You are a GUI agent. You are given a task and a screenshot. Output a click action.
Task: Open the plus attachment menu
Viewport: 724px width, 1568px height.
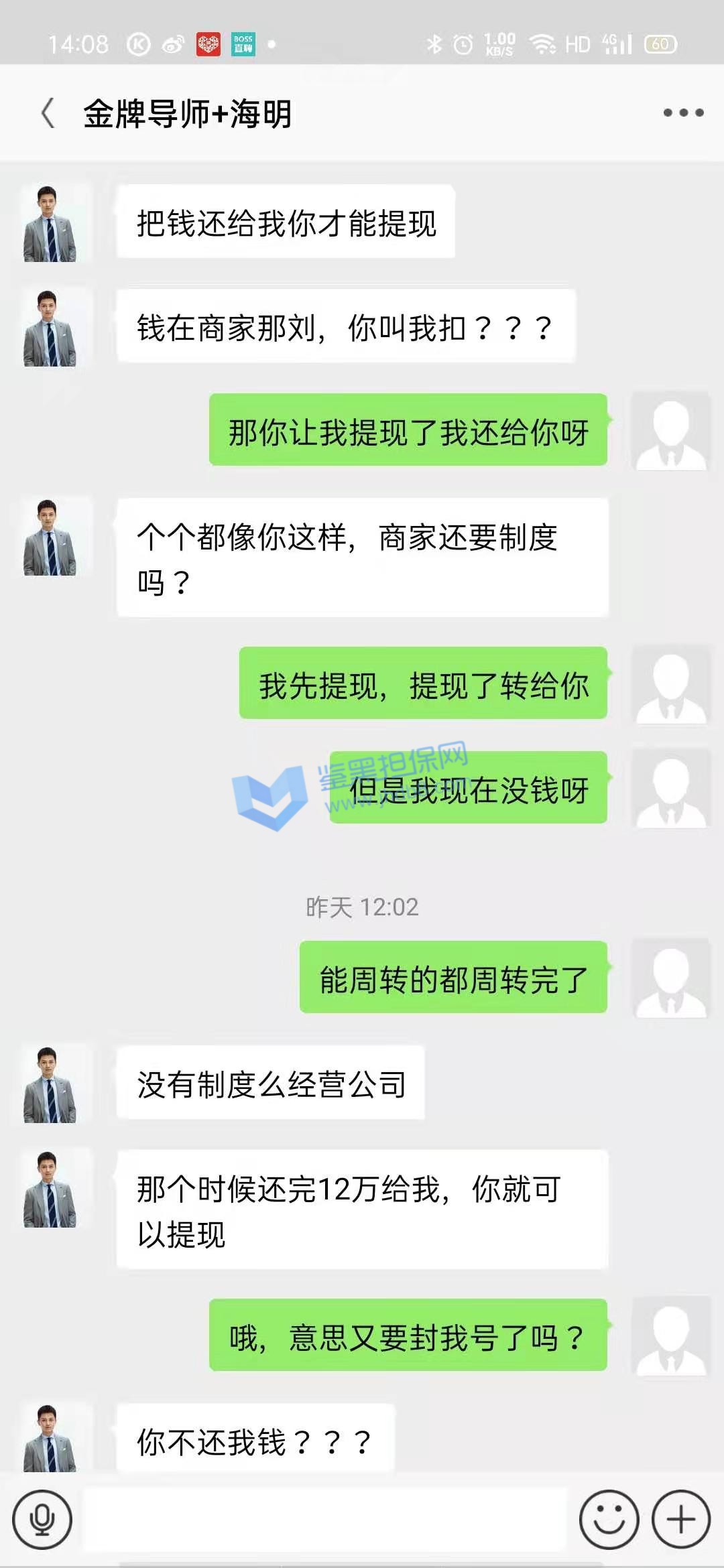[681, 1519]
